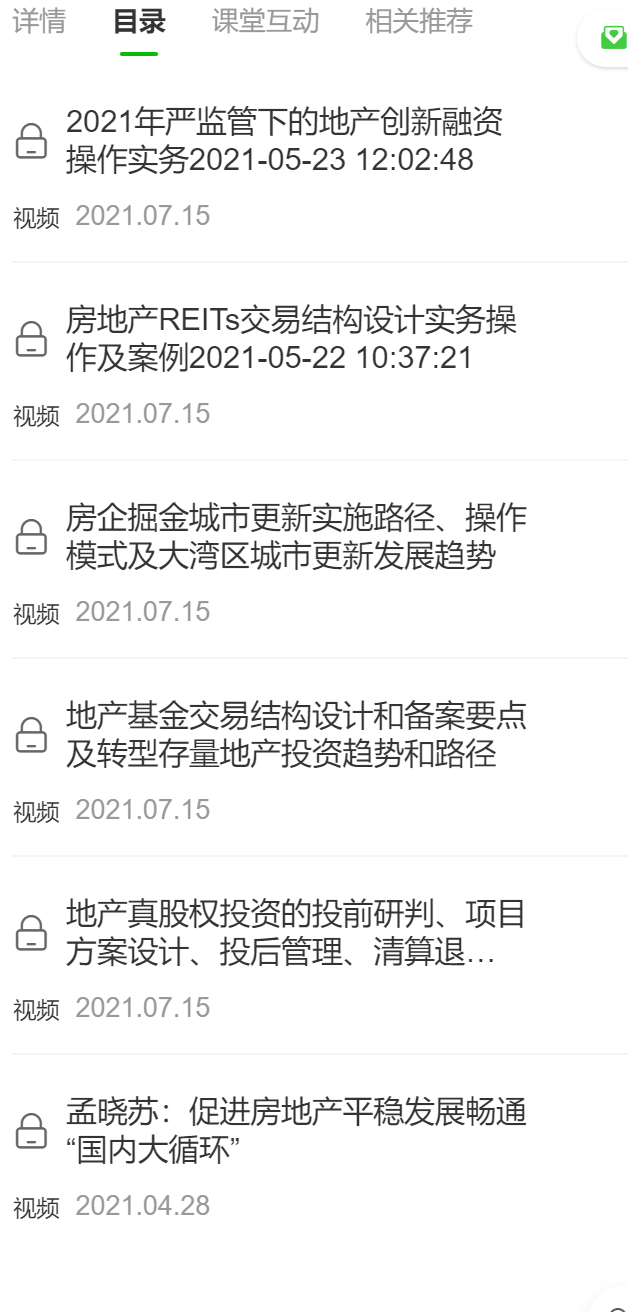Switch to the 详情 tab

pyautogui.click(x=39, y=21)
